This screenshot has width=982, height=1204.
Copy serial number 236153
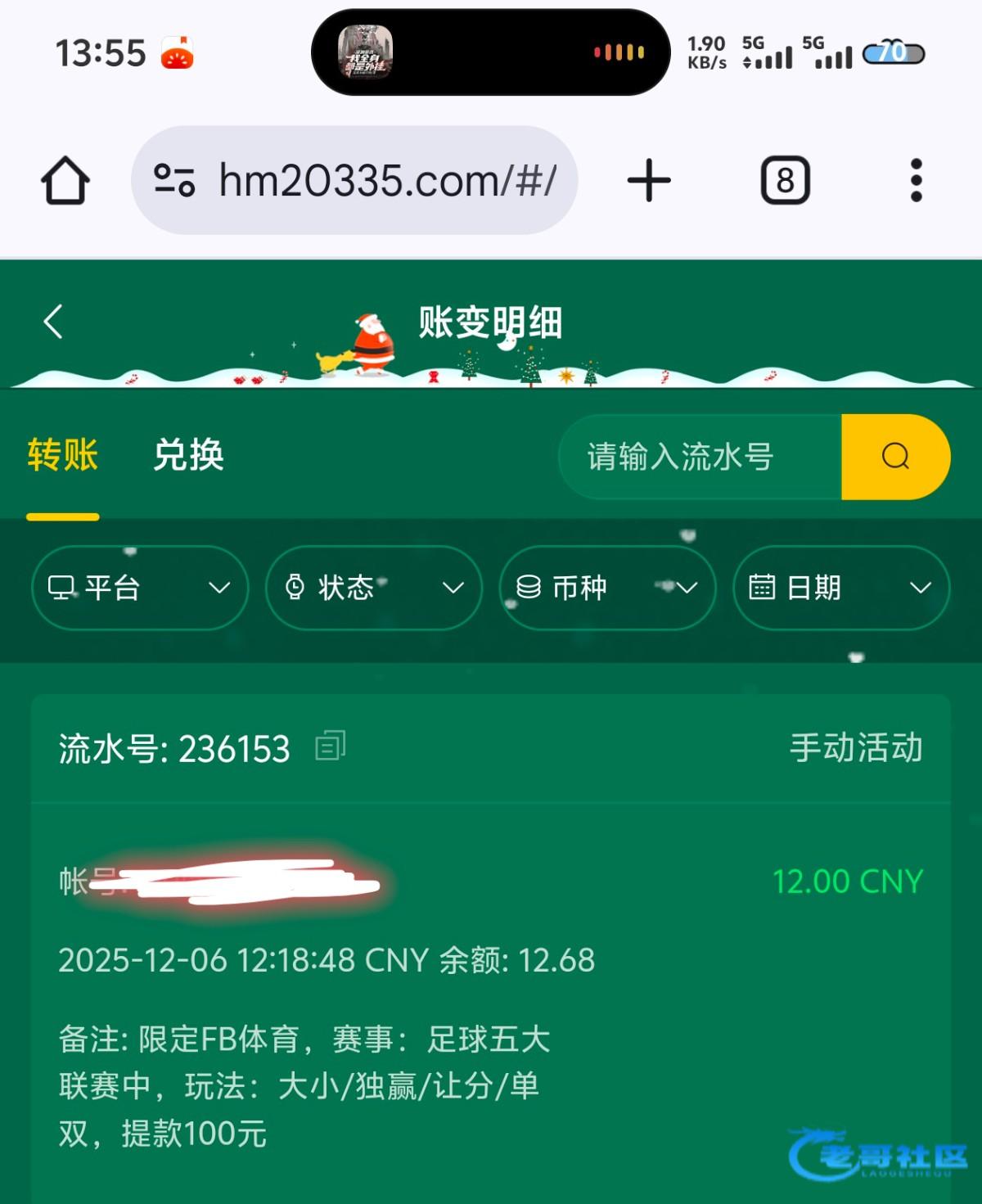[331, 746]
